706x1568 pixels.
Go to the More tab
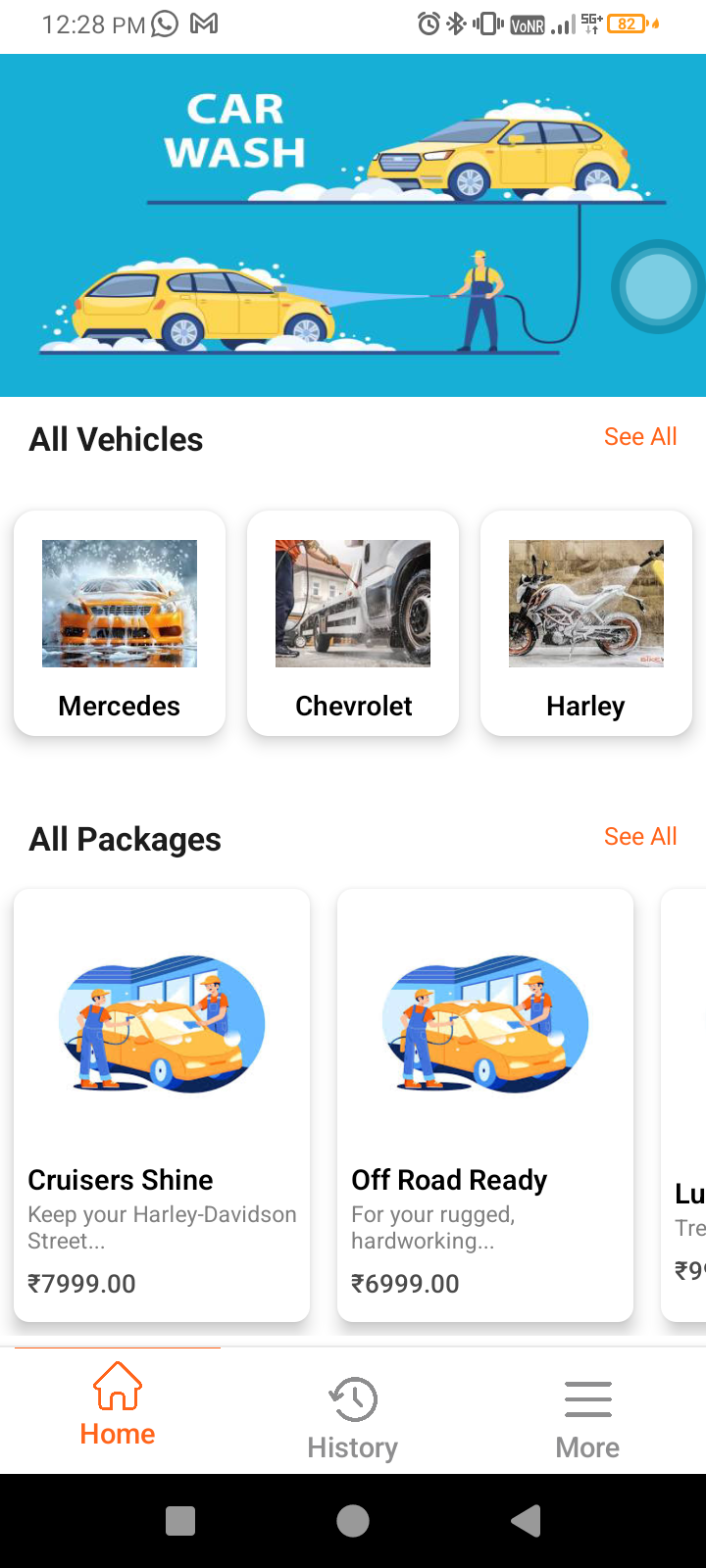[x=587, y=1416]
